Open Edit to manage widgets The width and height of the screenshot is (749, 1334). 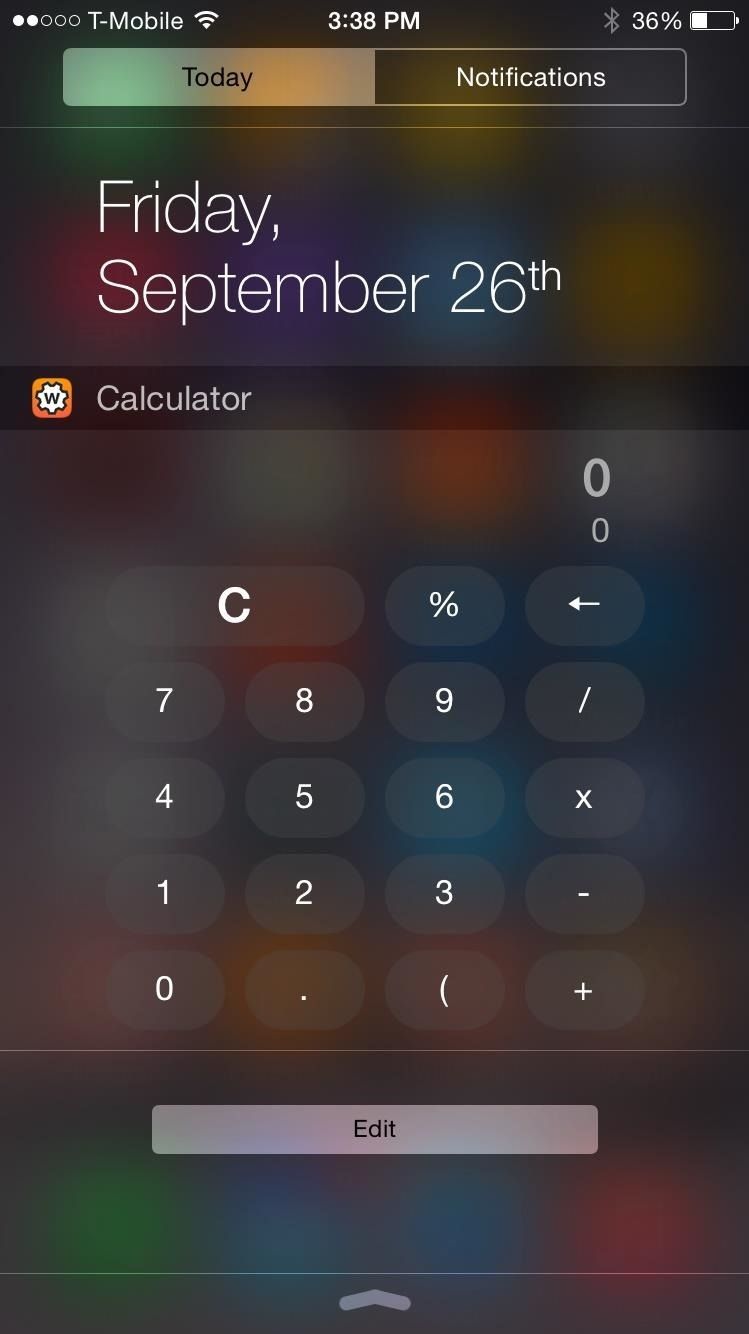[x=374, y=1129]
